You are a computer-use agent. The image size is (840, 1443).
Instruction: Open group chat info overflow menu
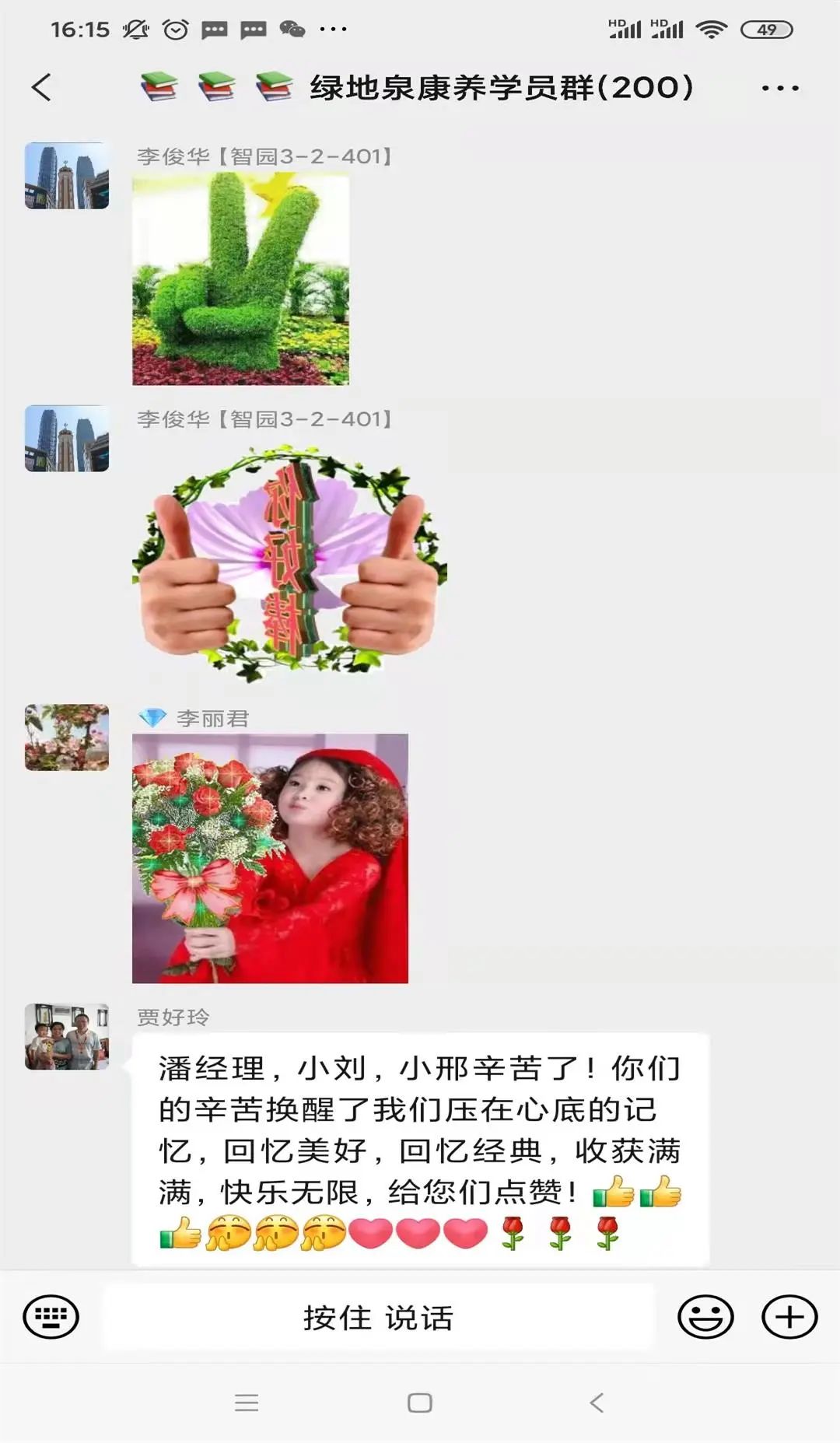tap(779, 88)
